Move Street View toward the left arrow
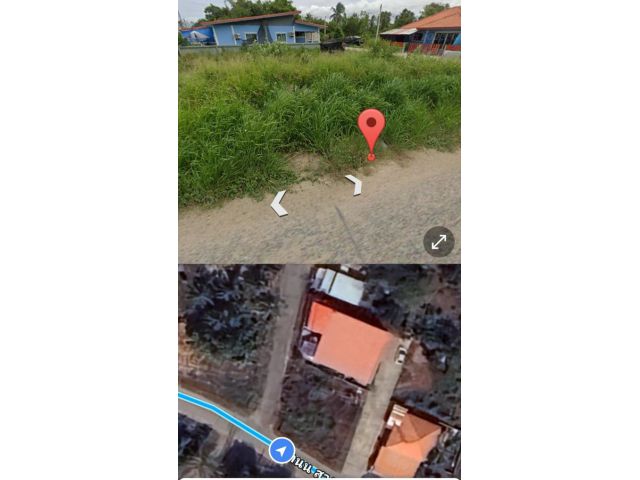This screenshot has height=480, width=640. (279, 203)
